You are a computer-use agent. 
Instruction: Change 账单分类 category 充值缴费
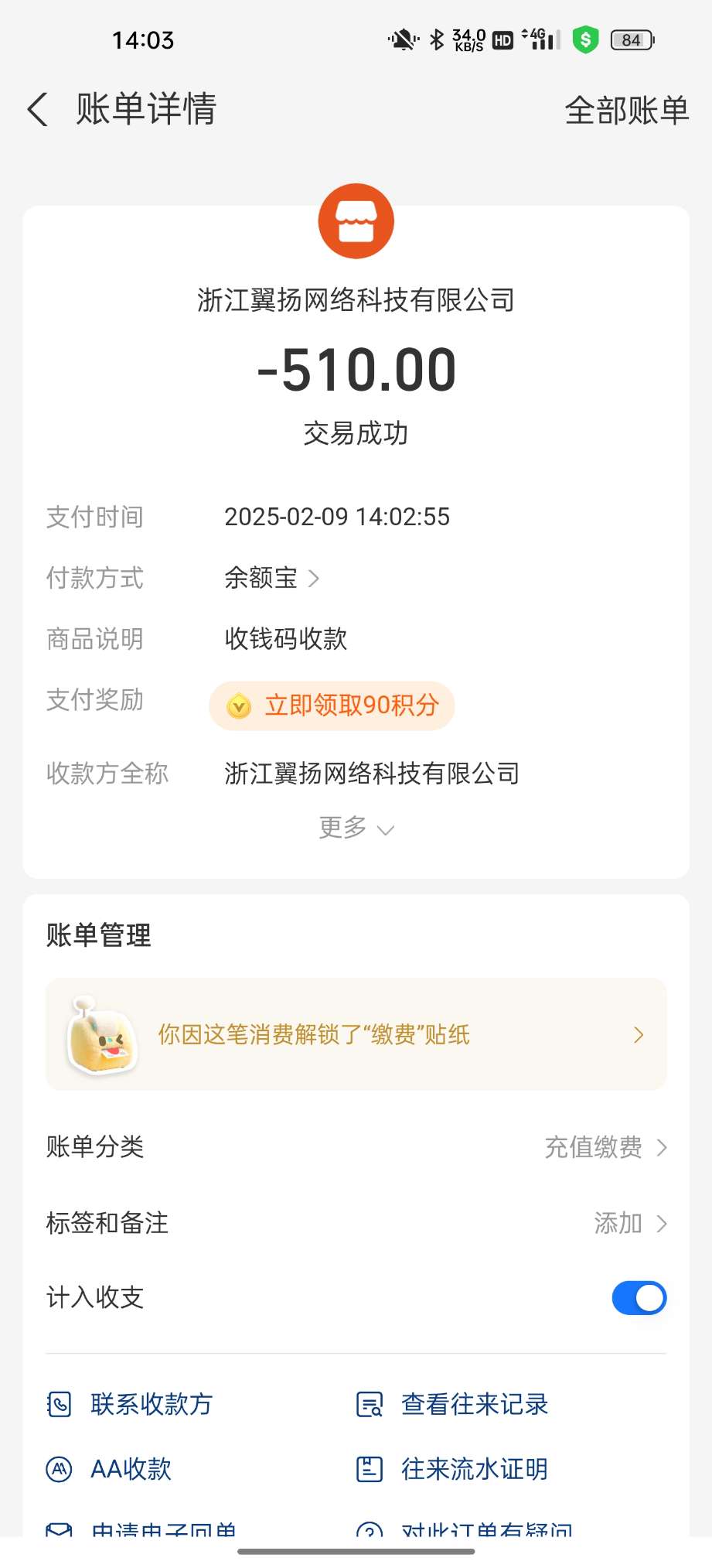click(x=605, y=1147)
